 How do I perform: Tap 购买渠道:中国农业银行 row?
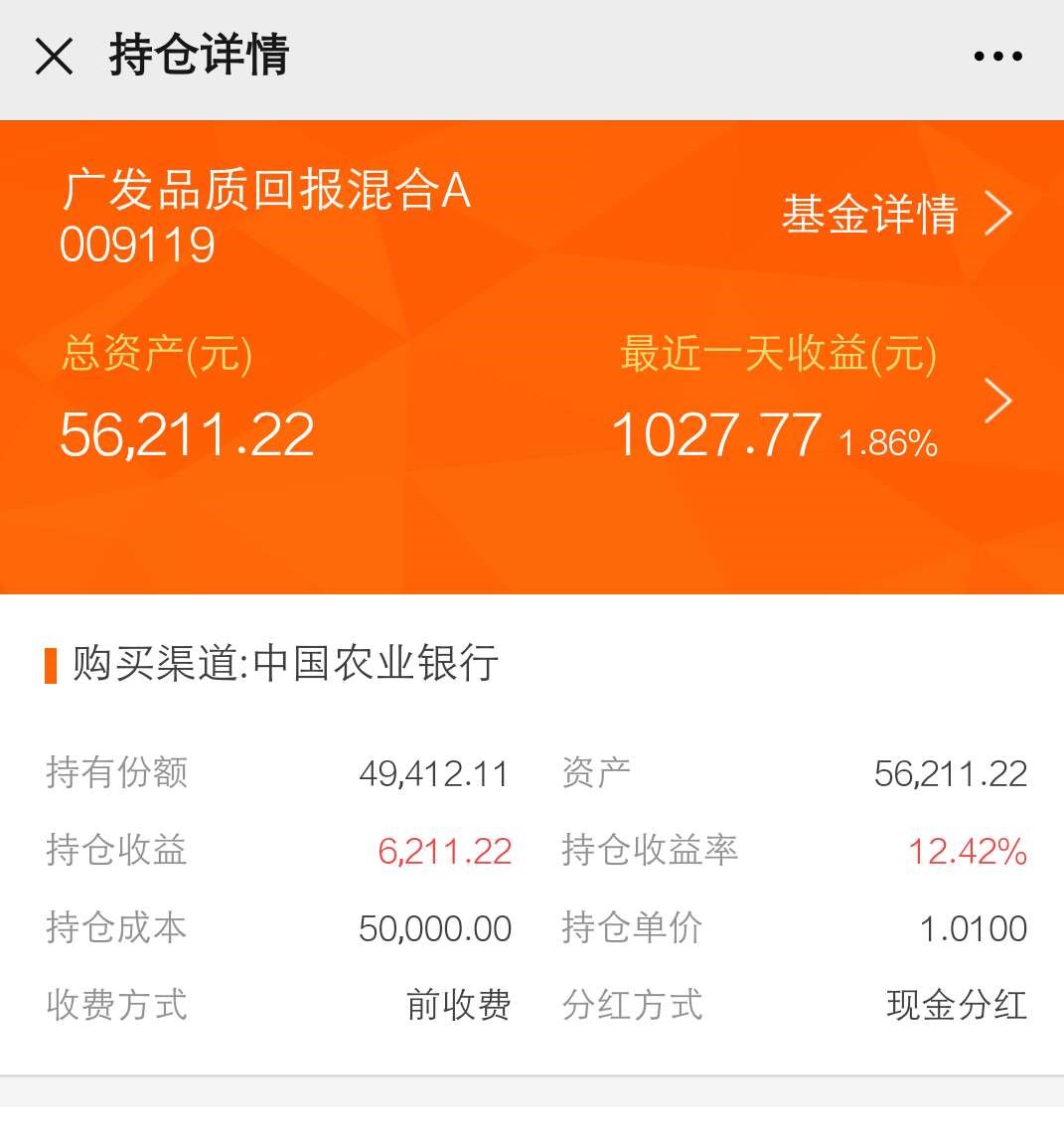click(283, 664)
